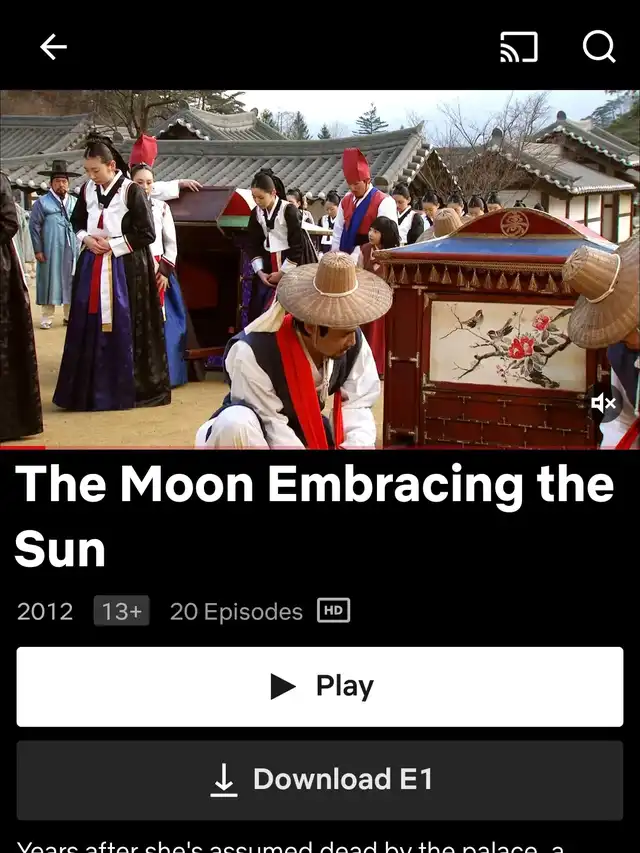Go back using the arrow icon
The height and width of the screenshot is (853, 640).
click(53, 46)
